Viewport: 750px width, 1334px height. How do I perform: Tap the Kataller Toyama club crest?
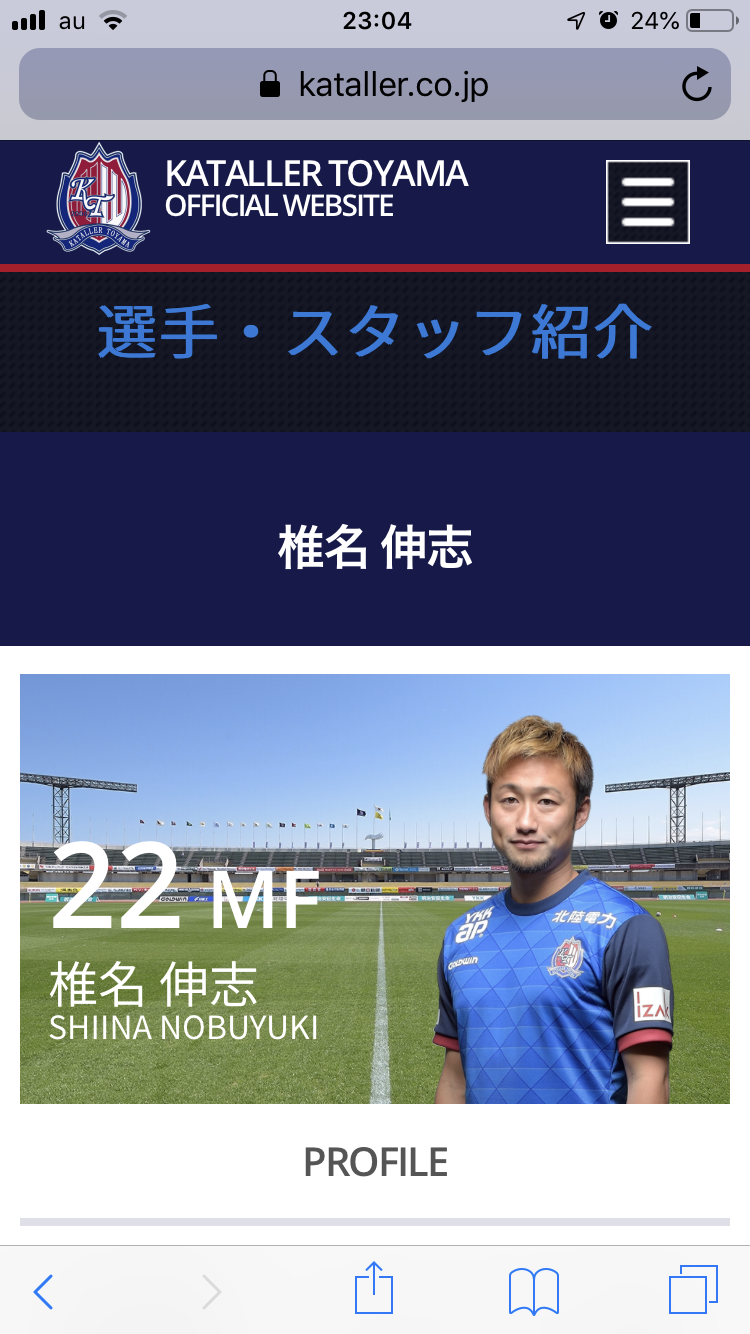[97, 197]
